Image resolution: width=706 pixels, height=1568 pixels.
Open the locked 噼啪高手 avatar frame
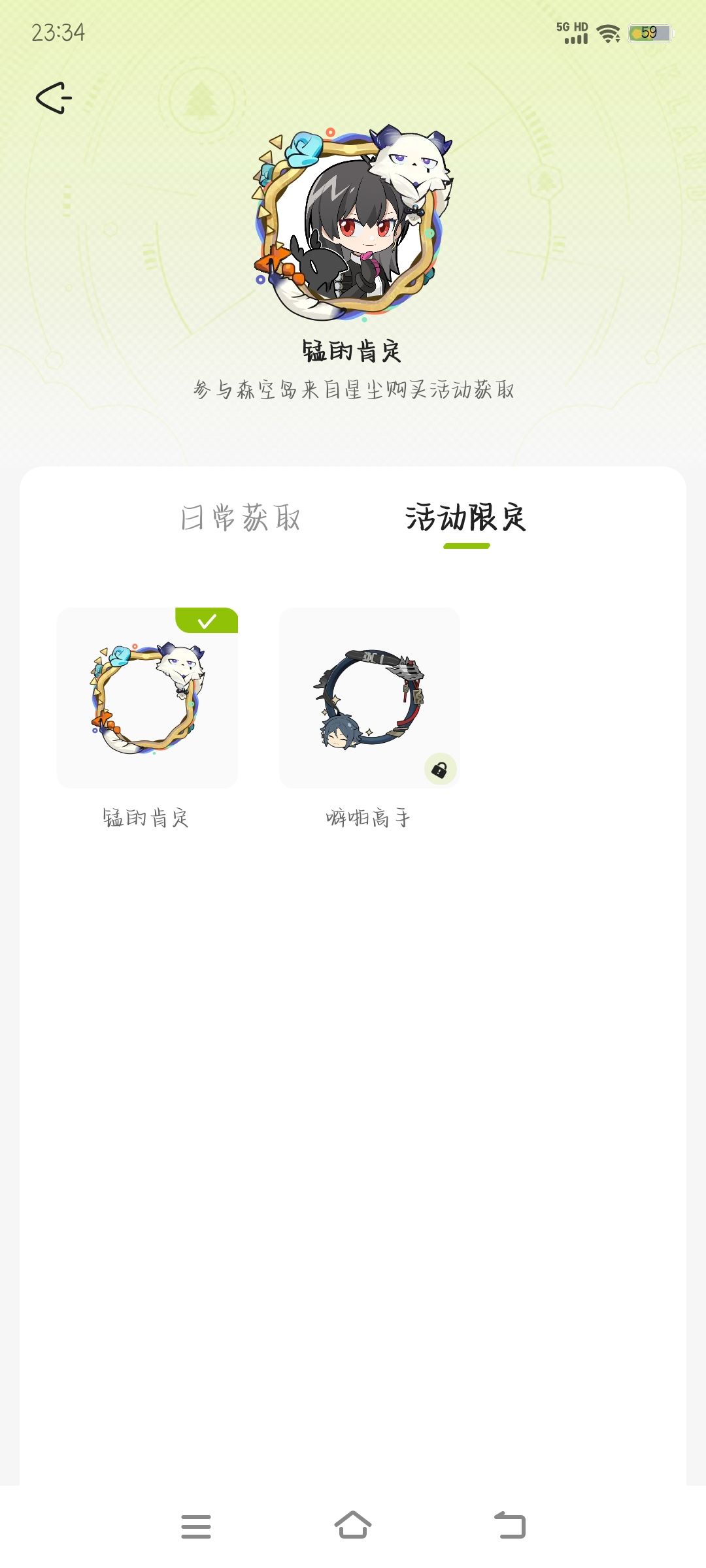click(x=369, y=698)
